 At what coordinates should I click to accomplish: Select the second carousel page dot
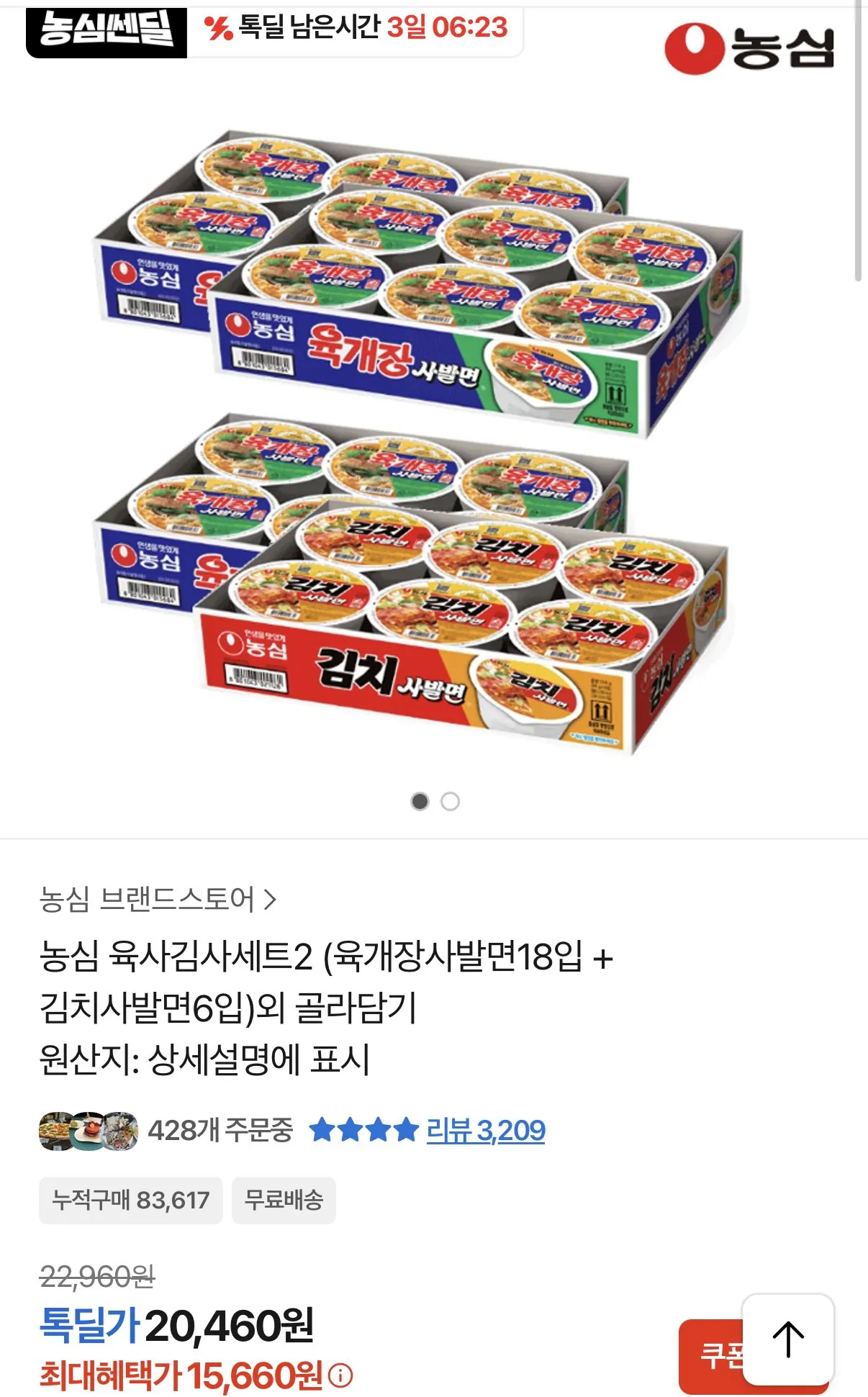[449, 801]
